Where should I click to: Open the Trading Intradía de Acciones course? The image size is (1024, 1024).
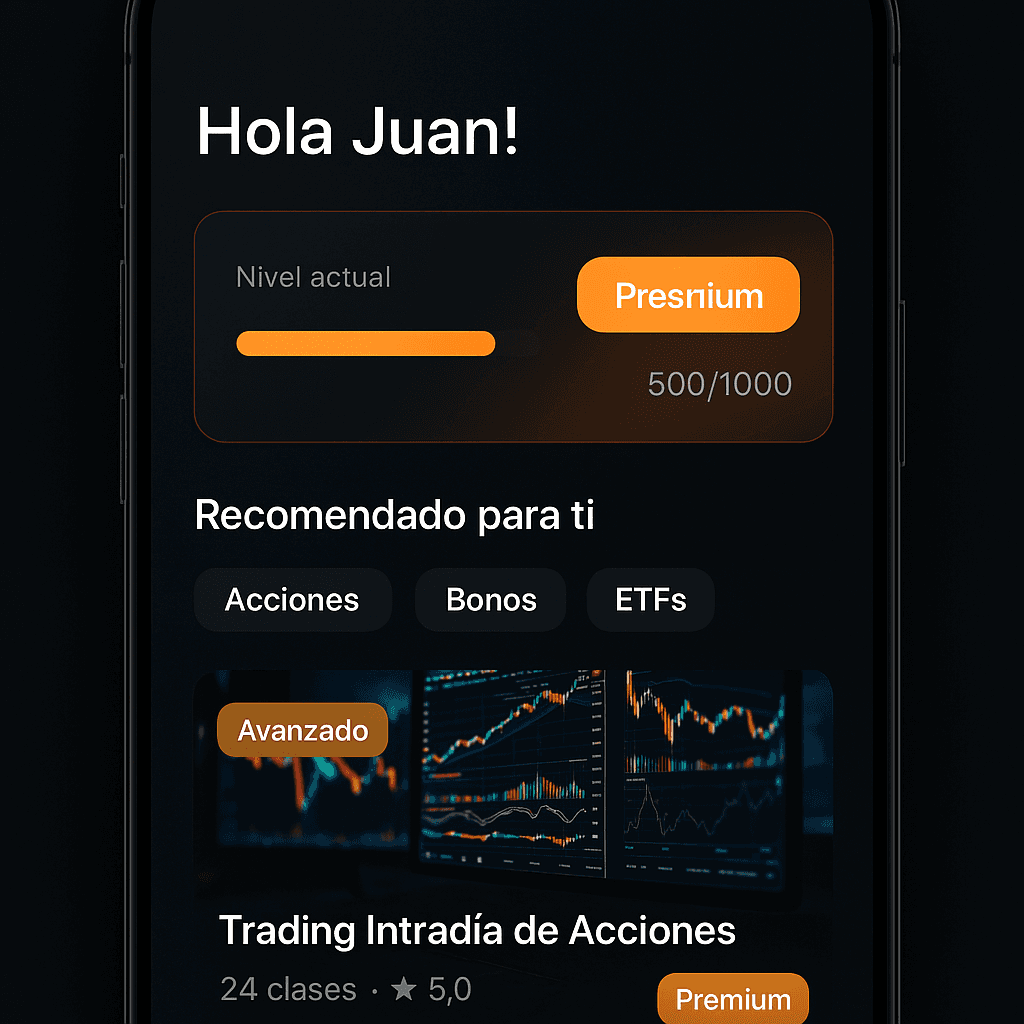477,930
